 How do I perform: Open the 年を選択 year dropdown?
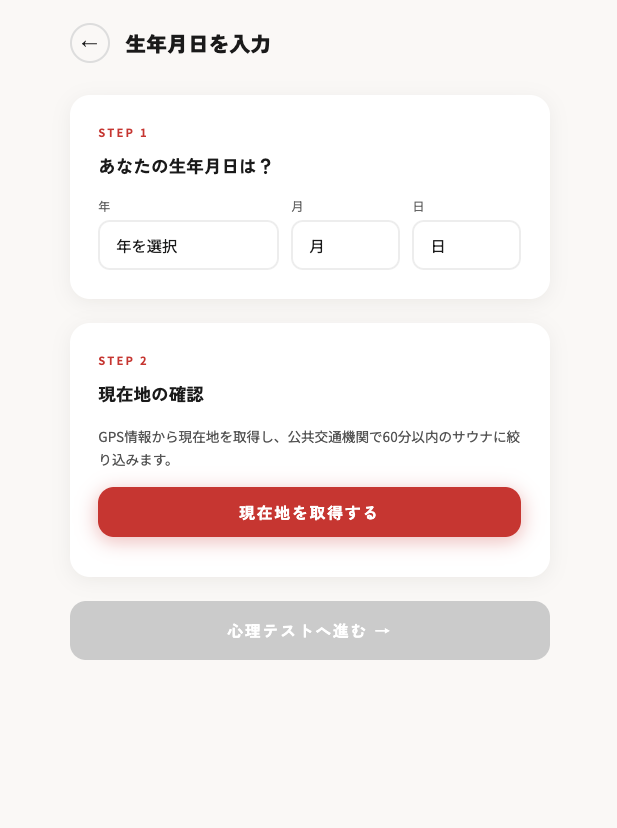[188, 245]
